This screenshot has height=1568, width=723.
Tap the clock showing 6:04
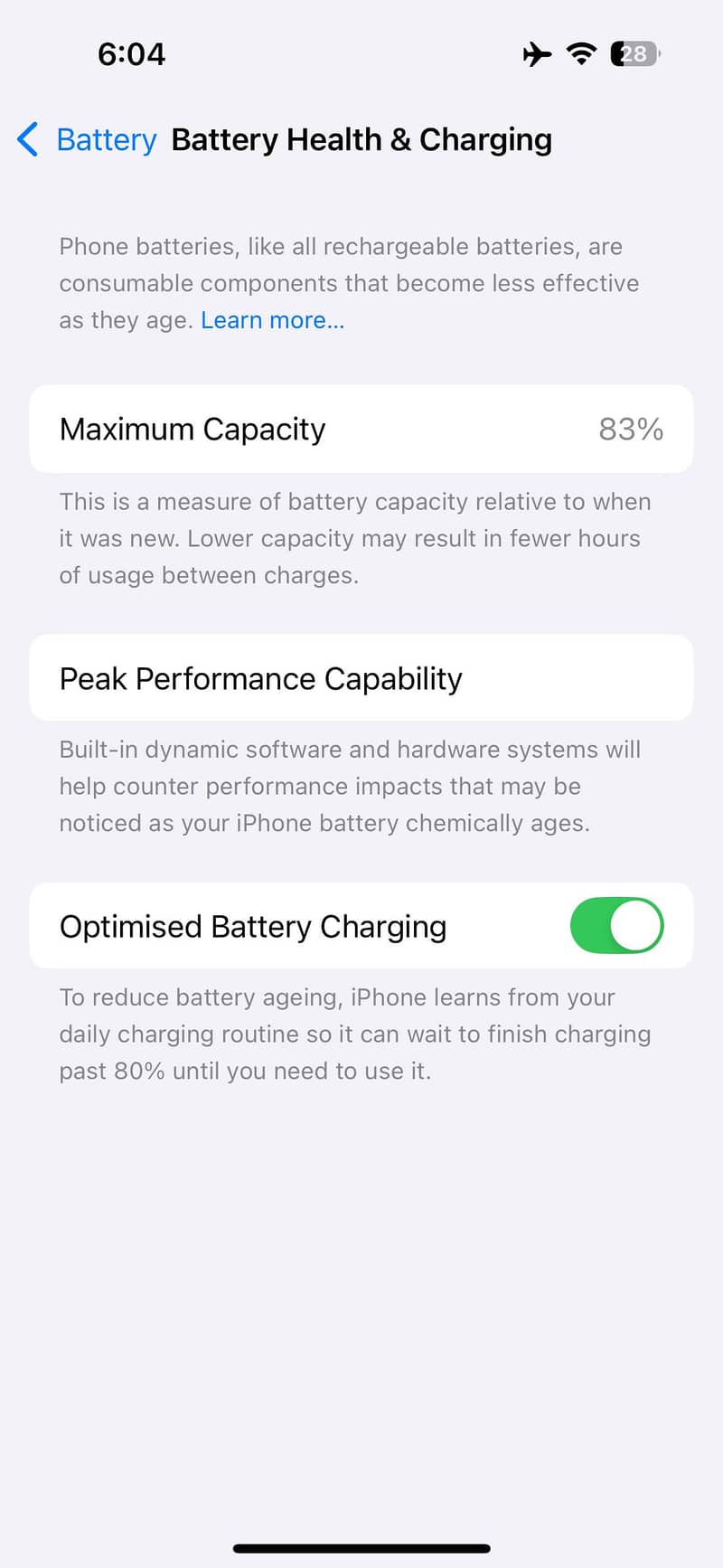pos(131,53)
